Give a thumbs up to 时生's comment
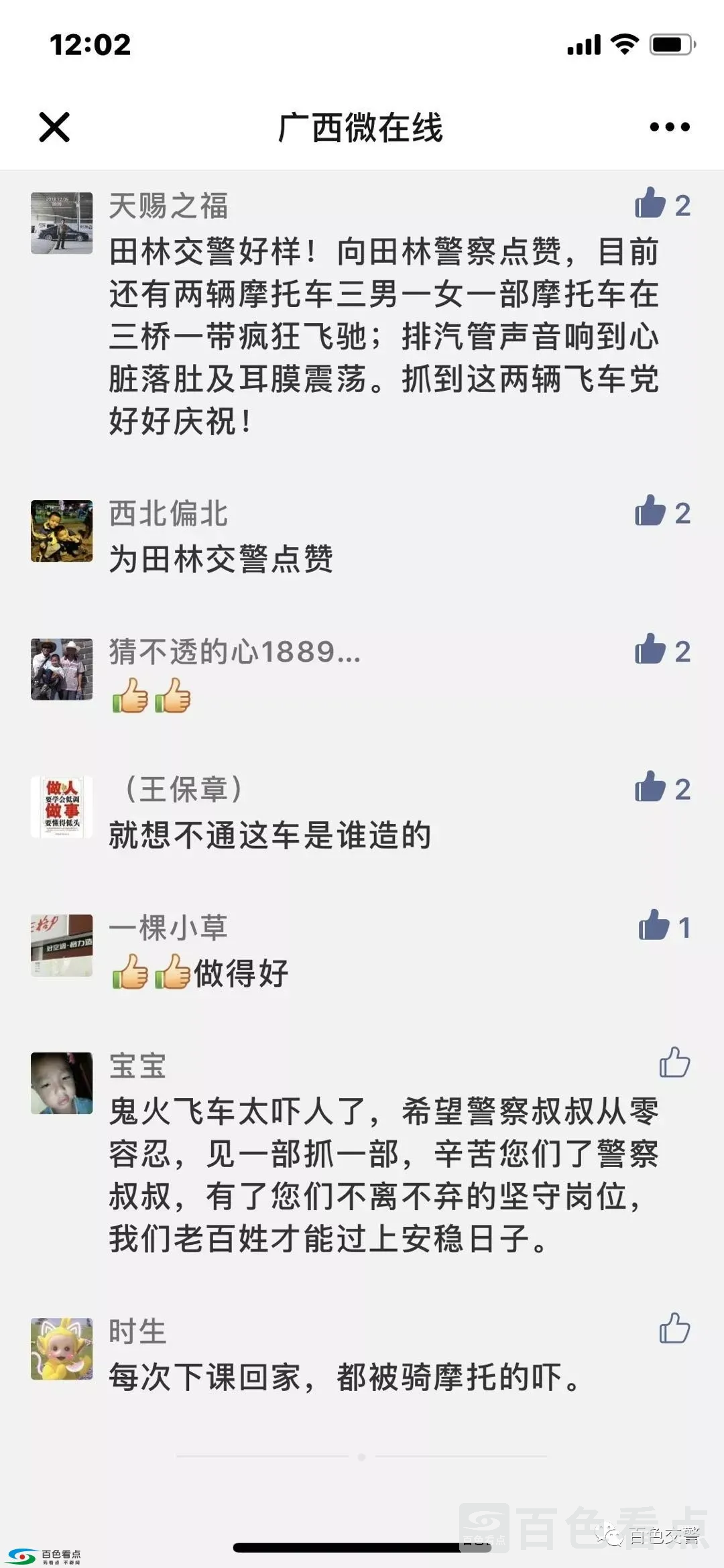The width and height of the screenshot is (724, 1568). coord(674,1328)
